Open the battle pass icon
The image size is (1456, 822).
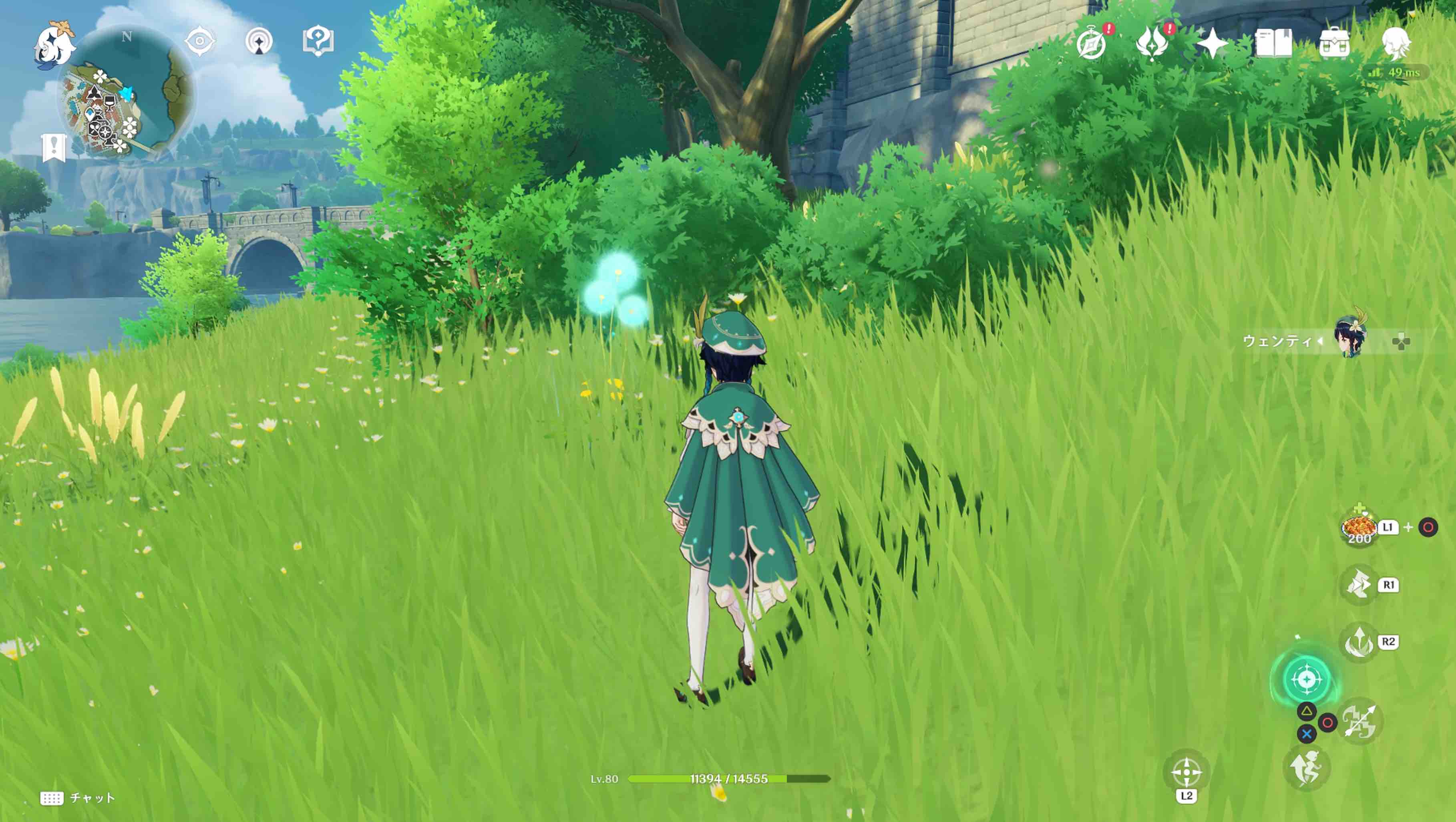pos(1152,44)
